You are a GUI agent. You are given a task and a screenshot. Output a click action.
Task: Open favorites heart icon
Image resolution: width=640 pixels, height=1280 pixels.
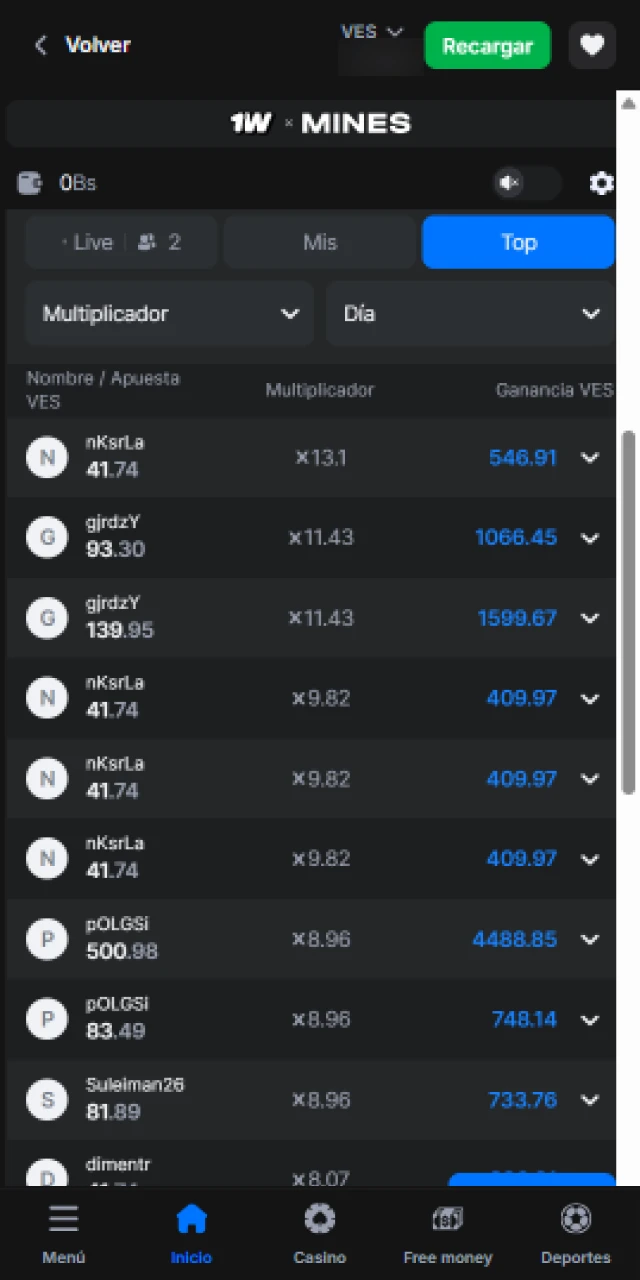[x=592, y=46]
